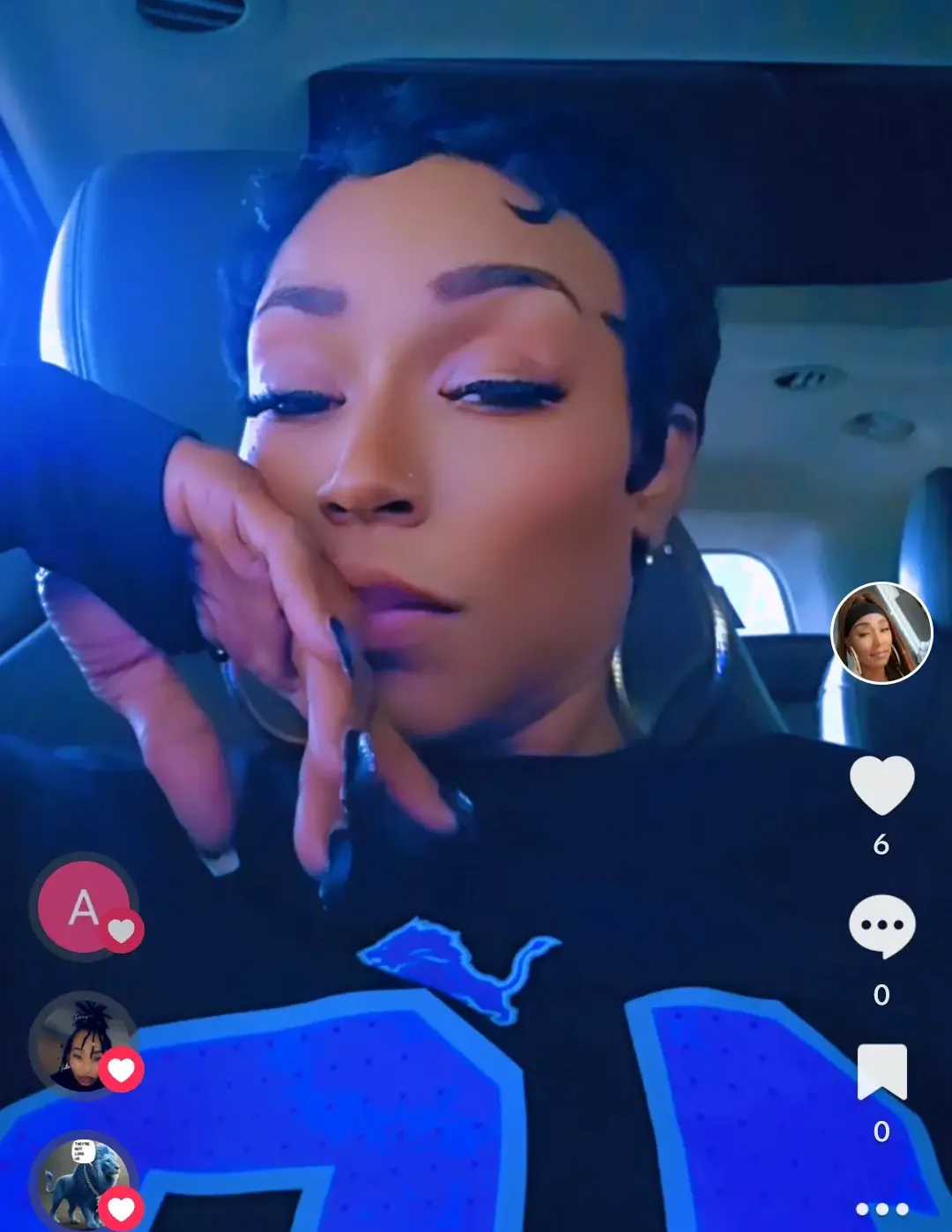Open the liker avatar with letter A
Image resolution: width=952 pixels, height=1232 pixels.
pos(84,907)
